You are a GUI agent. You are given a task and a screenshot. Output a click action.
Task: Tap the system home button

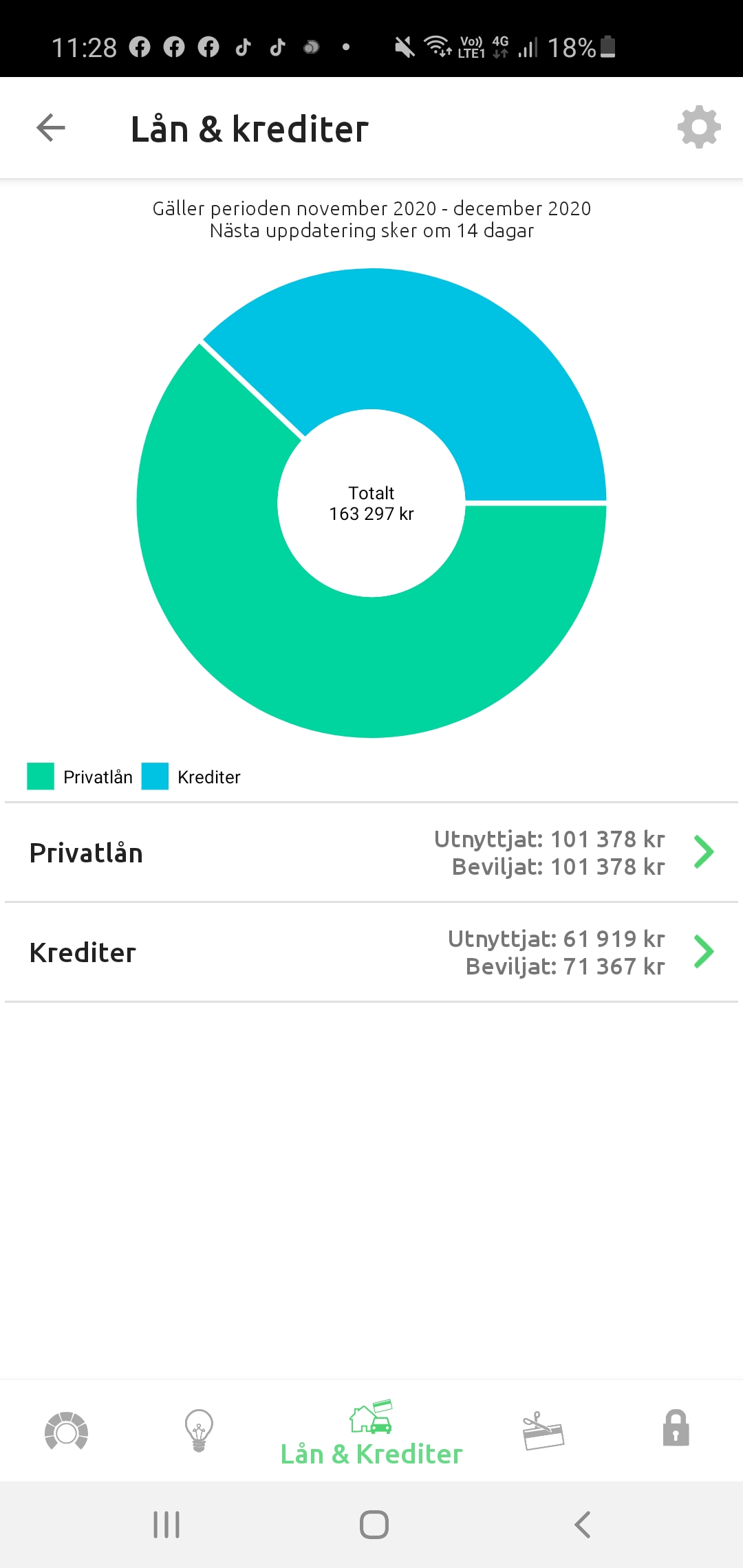pyautogui.click(x=374, y=1525)
